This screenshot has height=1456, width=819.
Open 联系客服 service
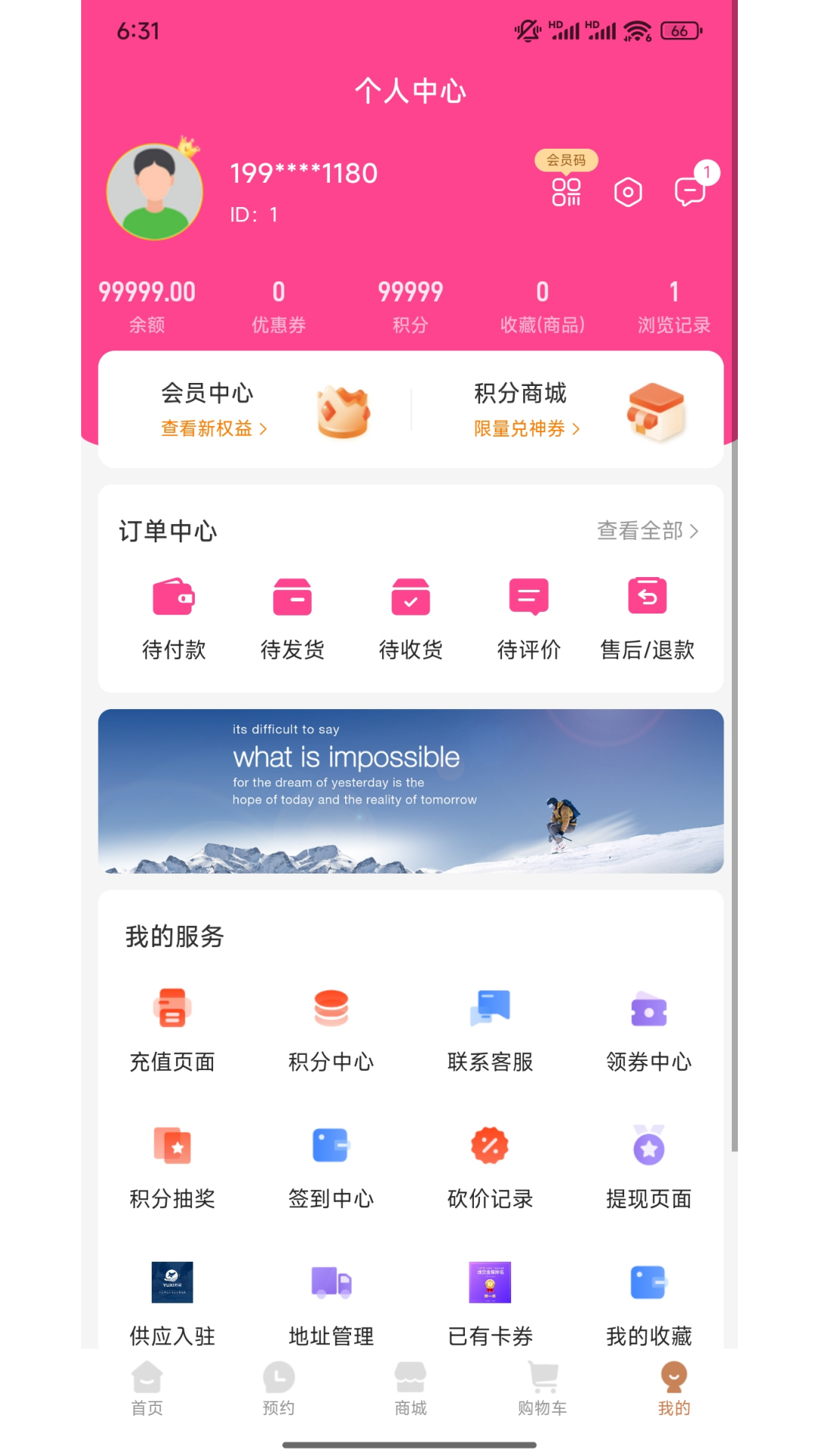point(490,1028)
